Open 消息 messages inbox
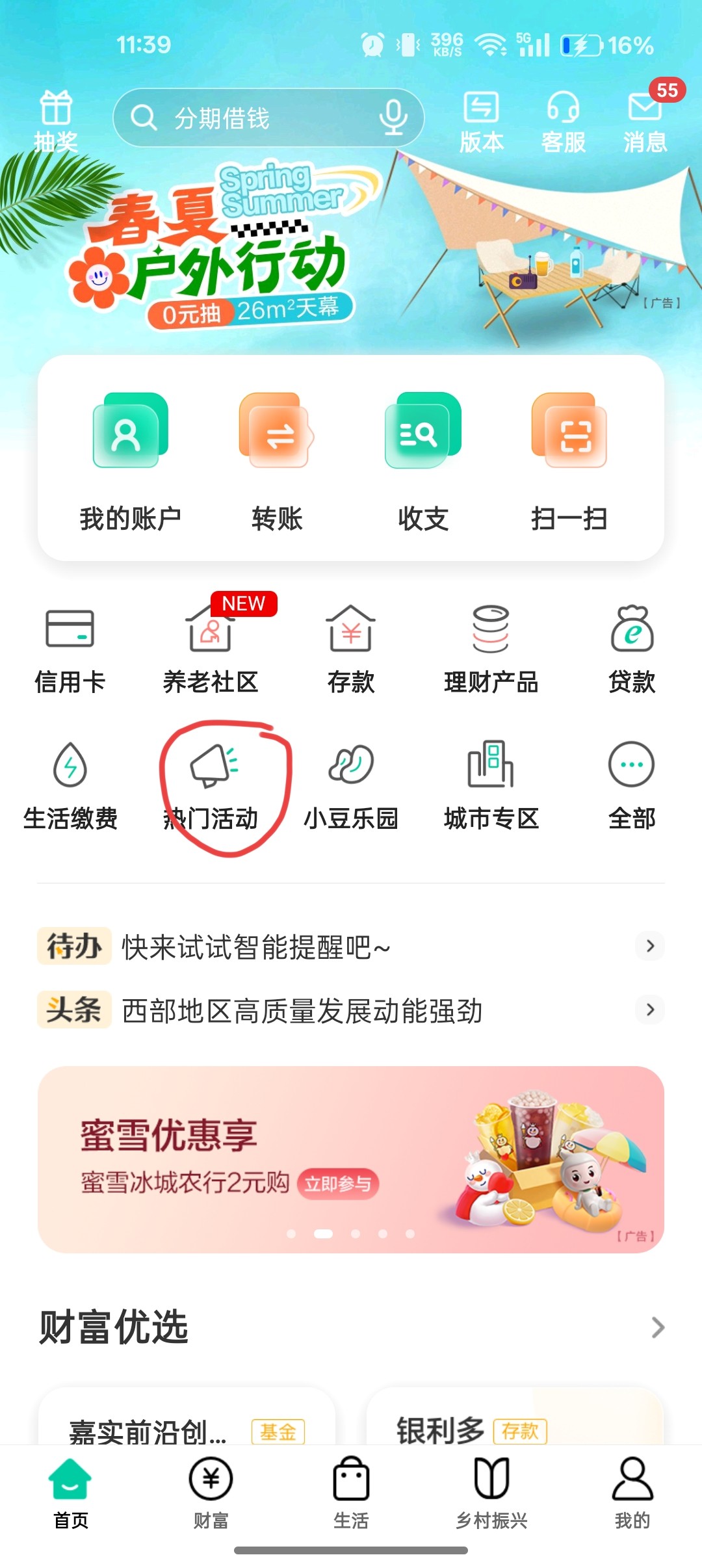 pos(645,121)
